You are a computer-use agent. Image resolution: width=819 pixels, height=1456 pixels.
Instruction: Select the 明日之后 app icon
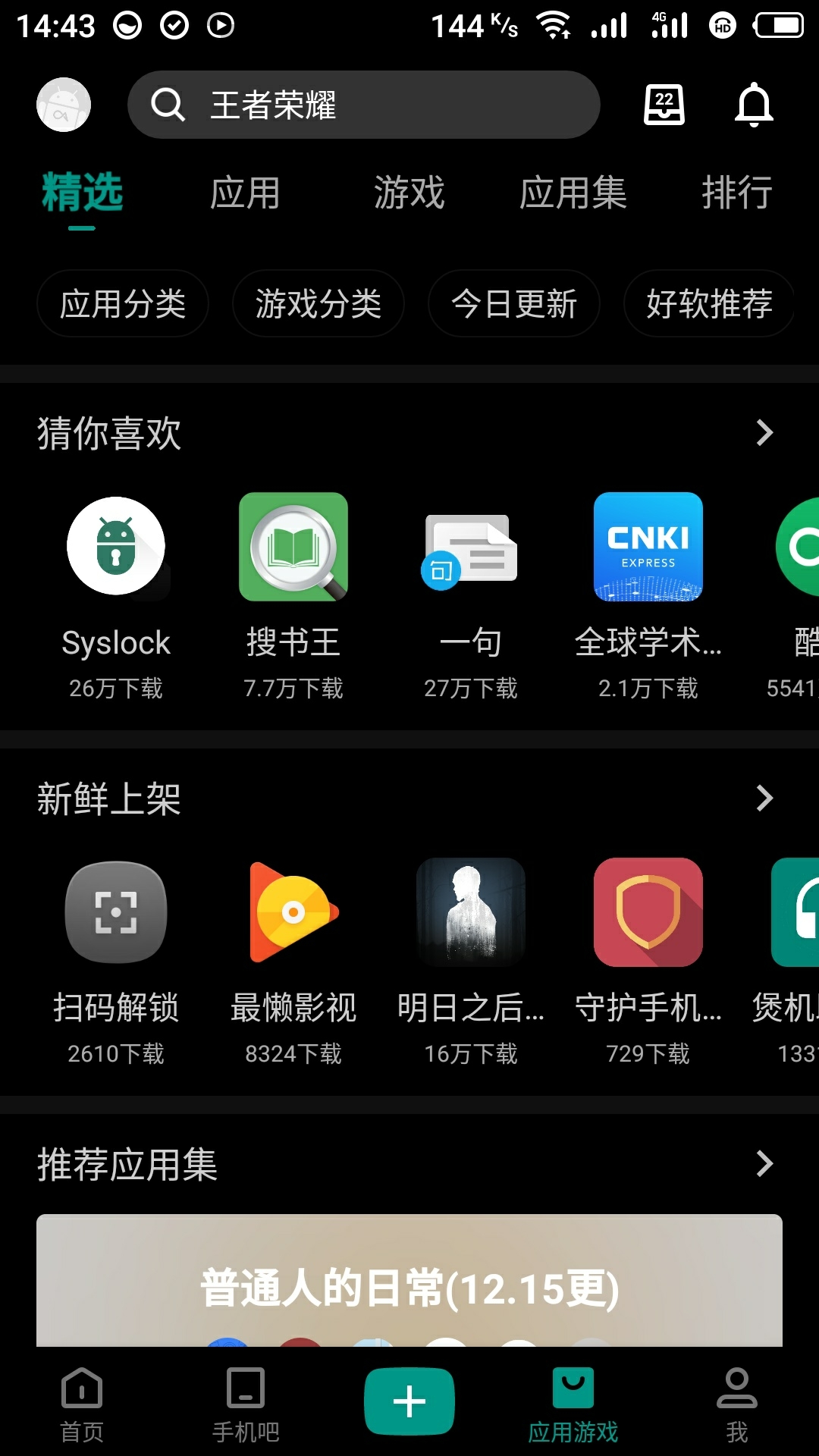[470, 913]
